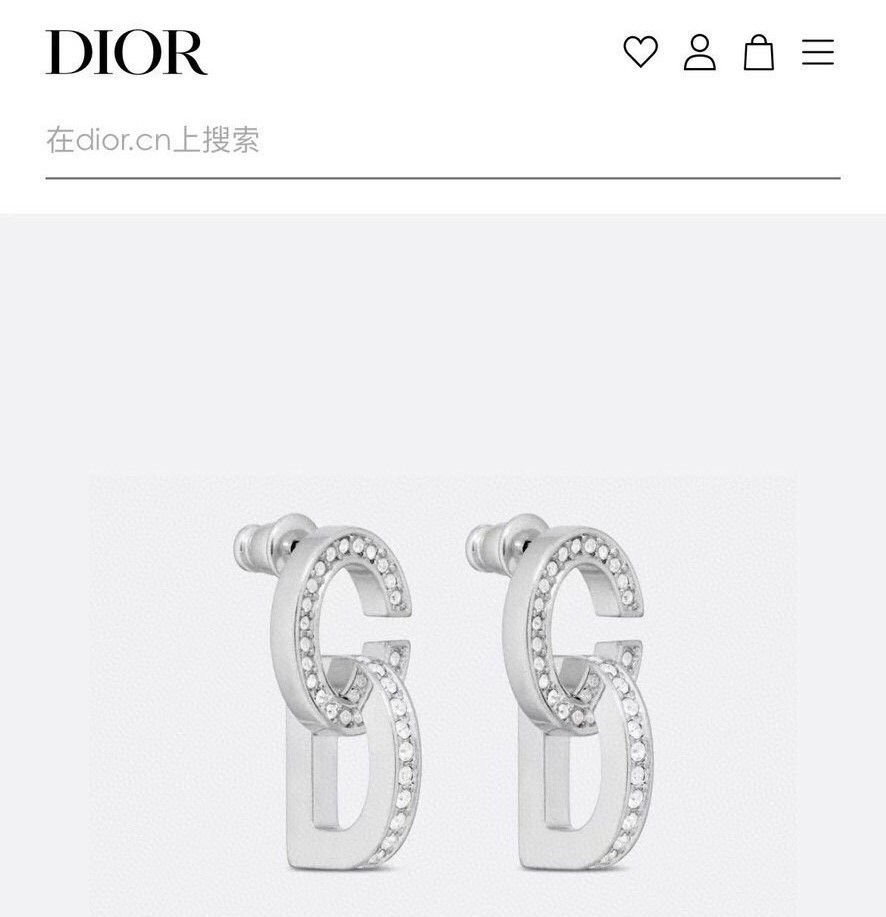Image resolution: width=886 pixels, height=917 pixels.
Task: Open the shopping bag
Action: pos(759,53)
